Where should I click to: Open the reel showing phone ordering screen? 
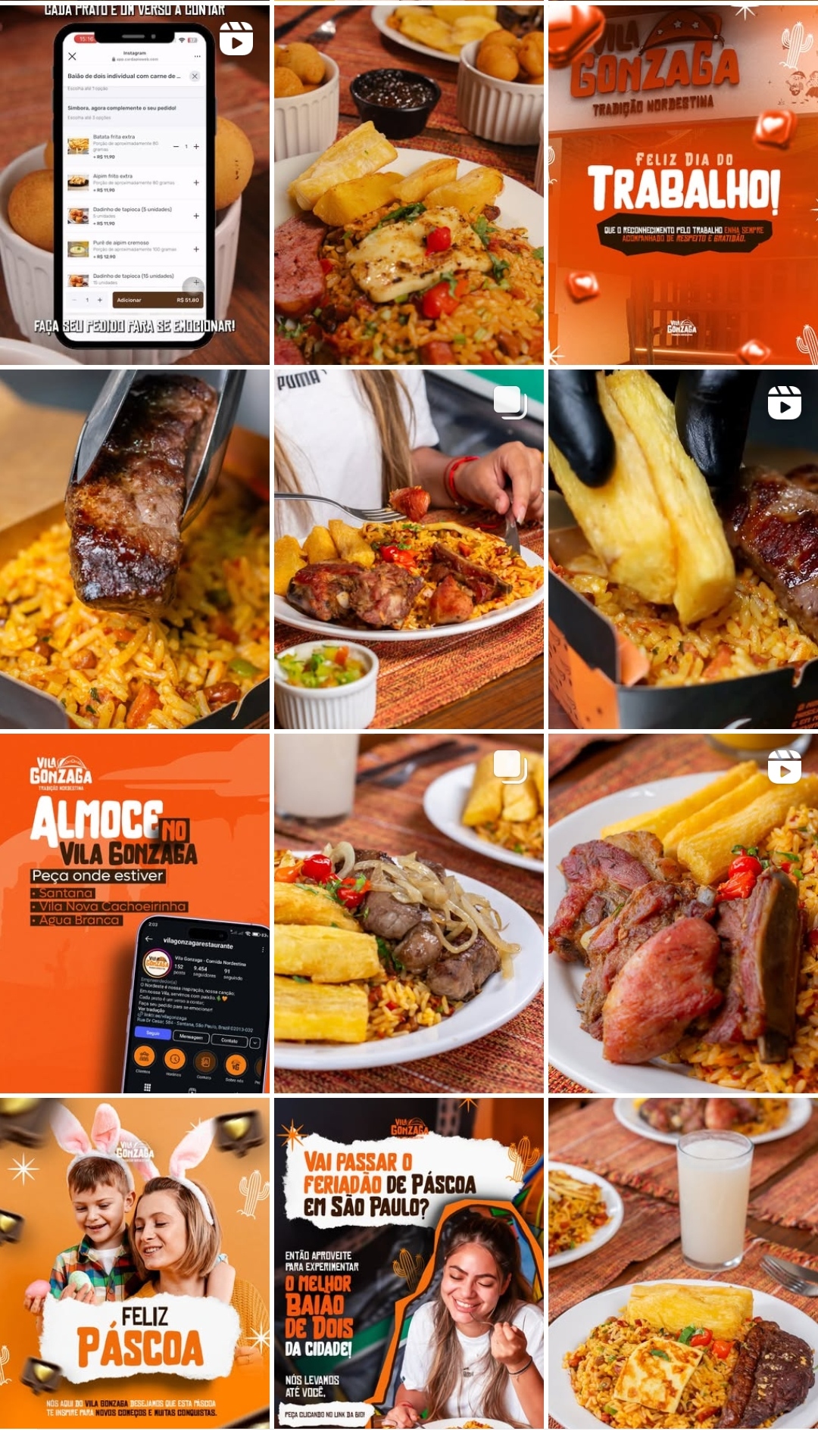coord(134,185)
